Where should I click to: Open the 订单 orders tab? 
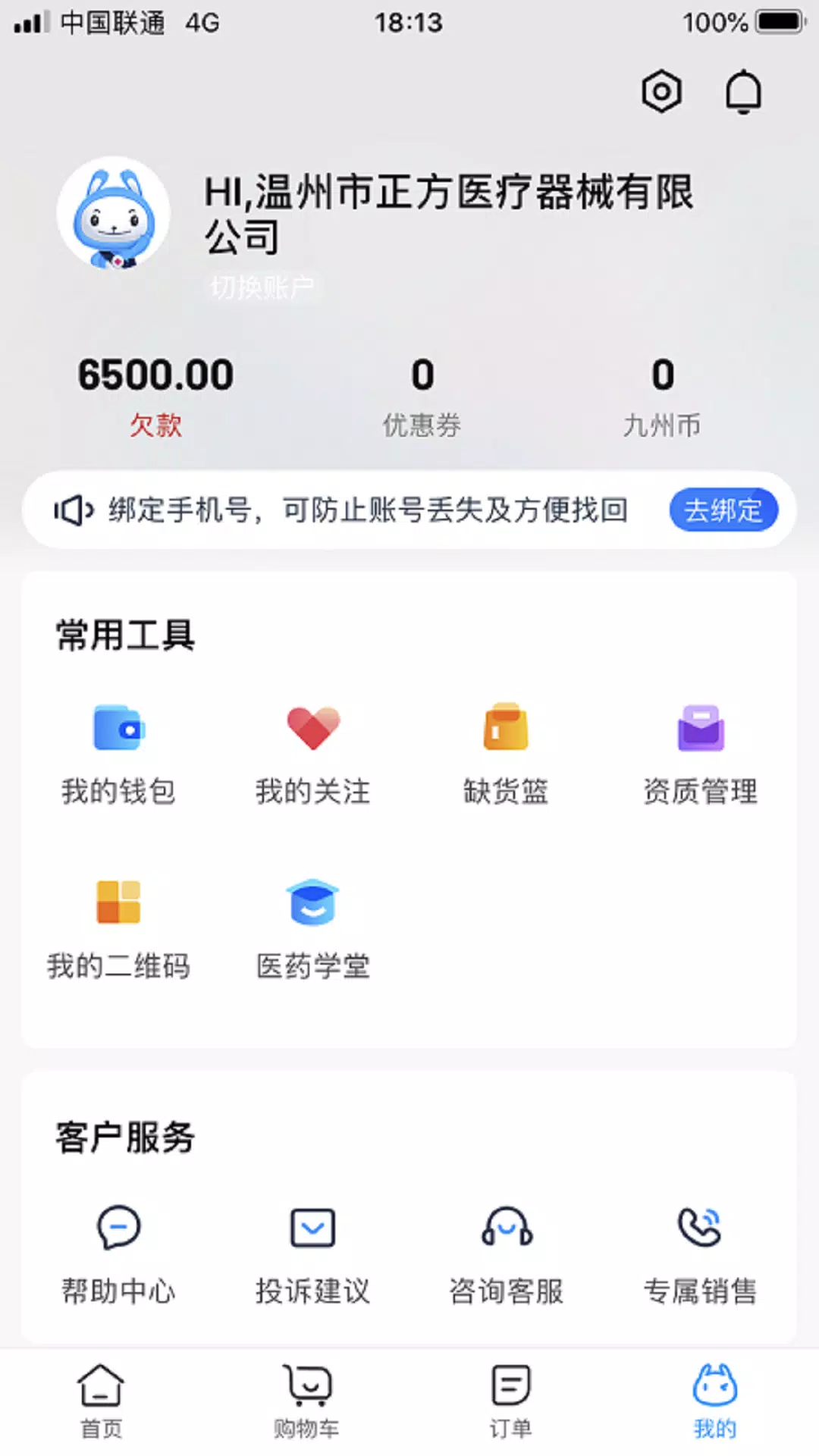510,1403
